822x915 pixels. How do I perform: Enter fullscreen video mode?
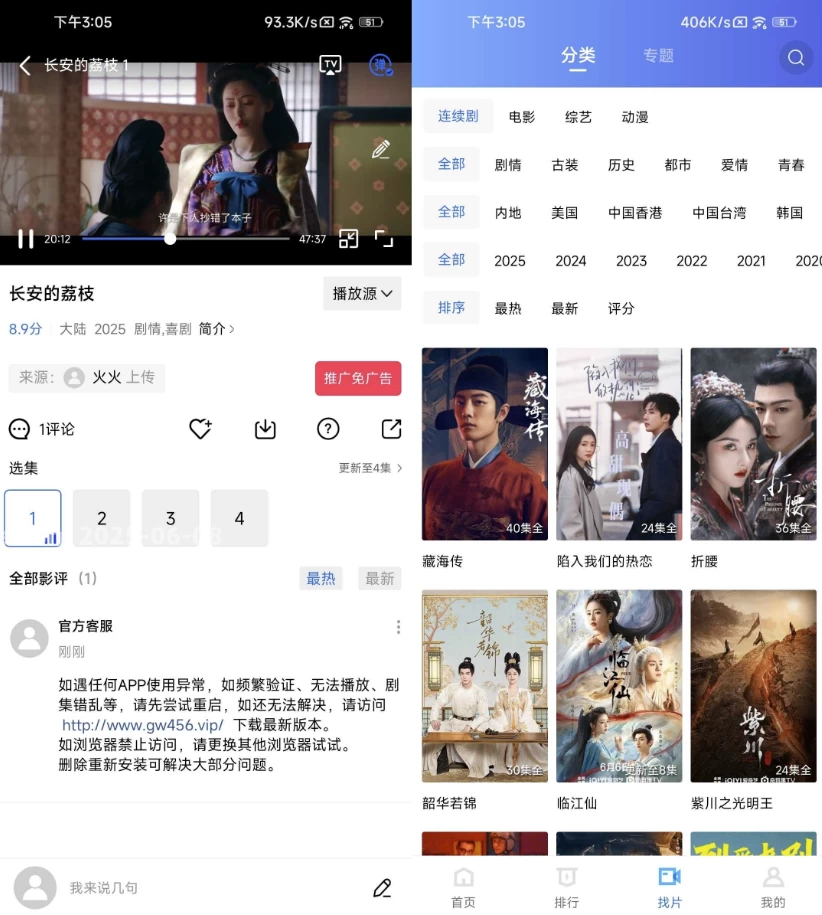point(384,238)
